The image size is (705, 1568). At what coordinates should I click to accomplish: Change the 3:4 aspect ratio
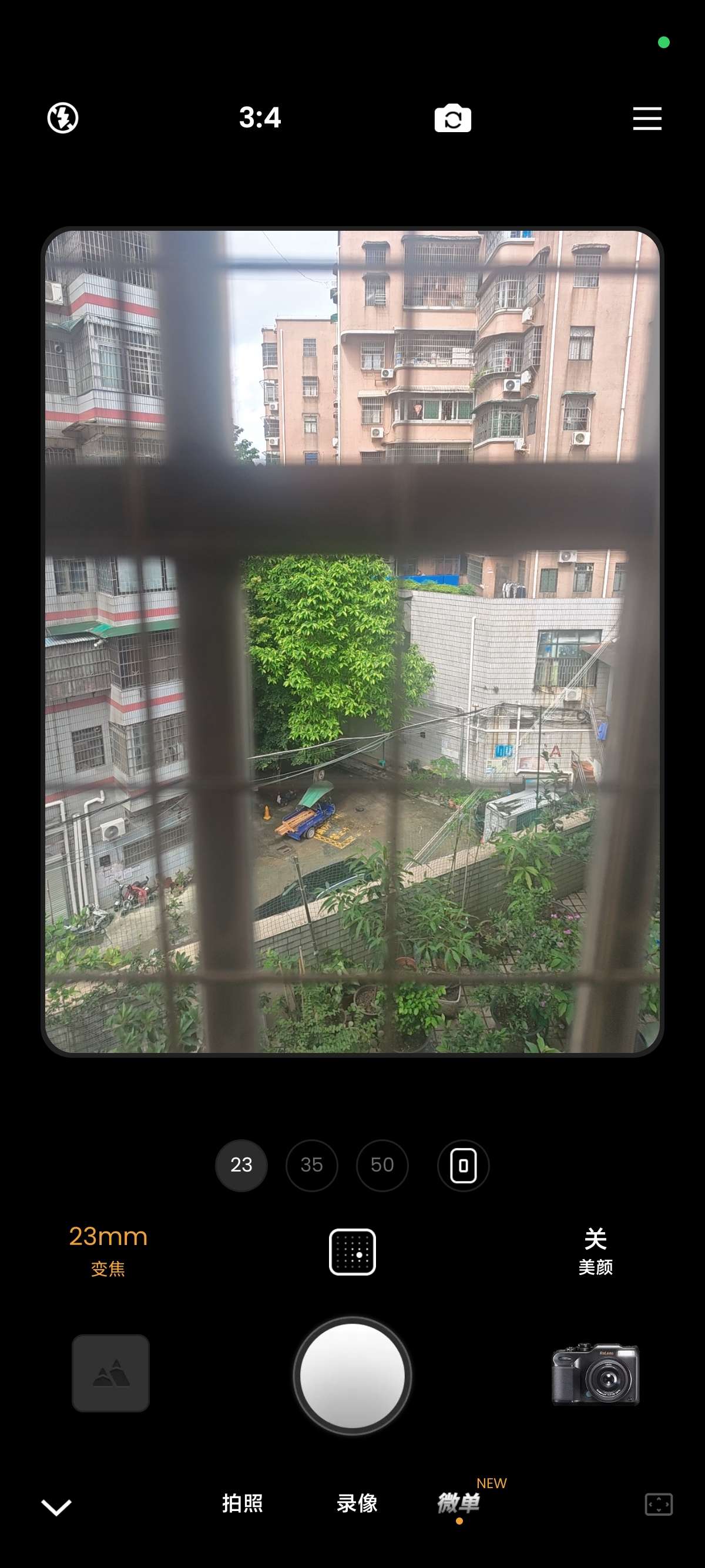260,117
